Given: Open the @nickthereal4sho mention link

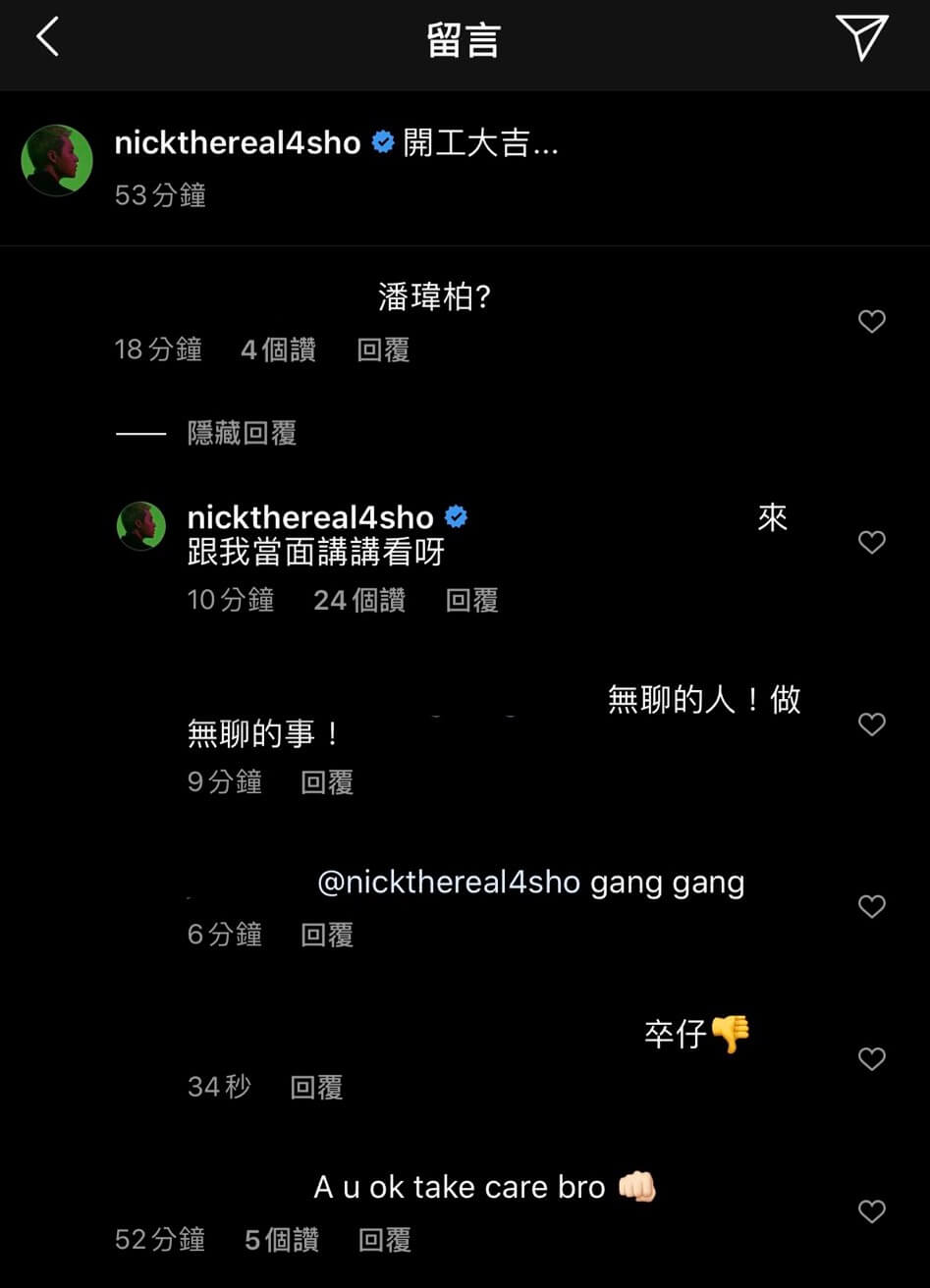Looking at the screenshot, I should coord(449,883).
